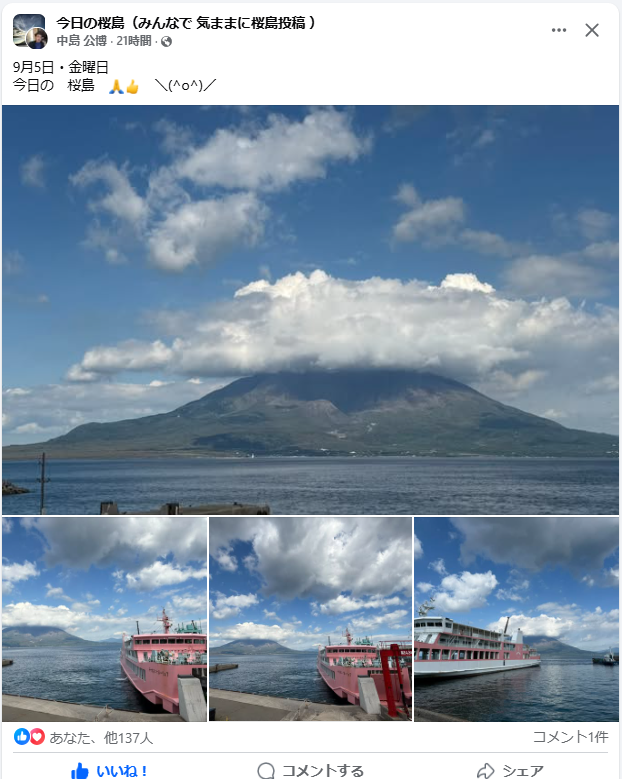Tap コメントする to write a comment

(x=310, y=771)
